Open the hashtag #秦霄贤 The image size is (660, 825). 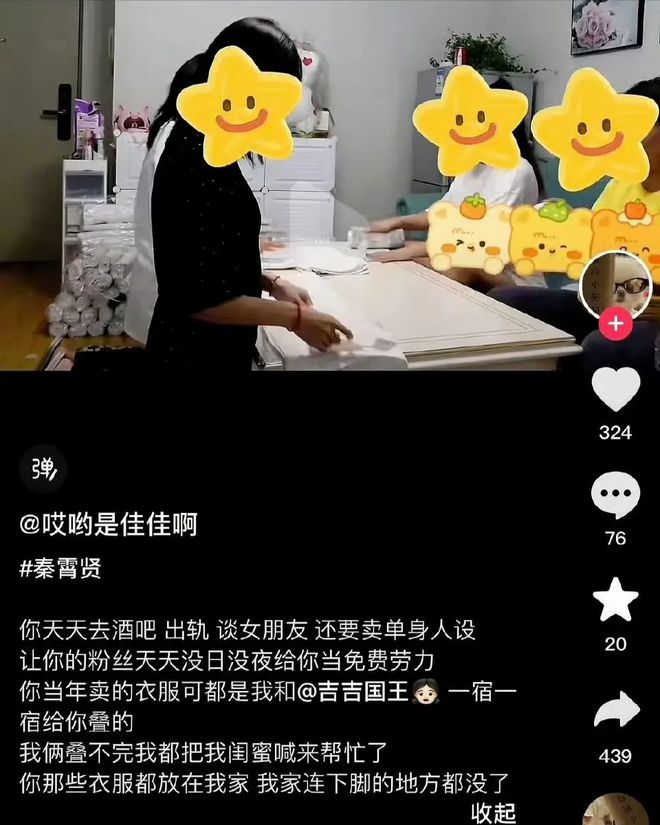[x=60, y=569]
